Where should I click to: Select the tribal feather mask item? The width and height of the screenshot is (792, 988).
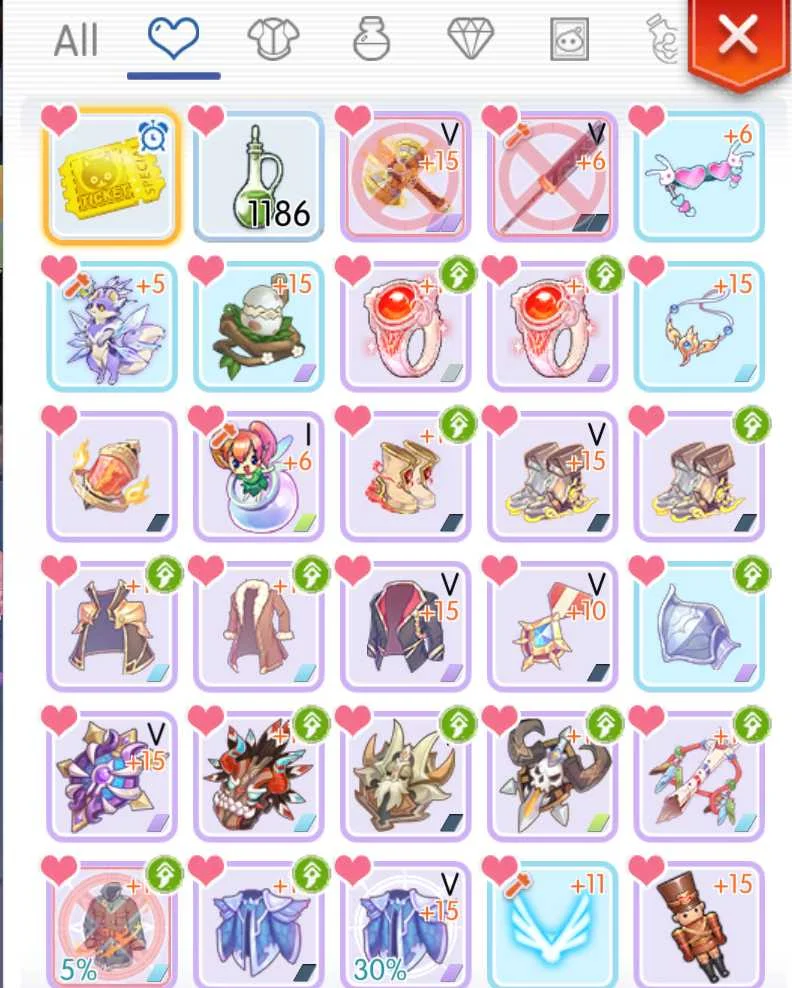(x=258, y=775)
